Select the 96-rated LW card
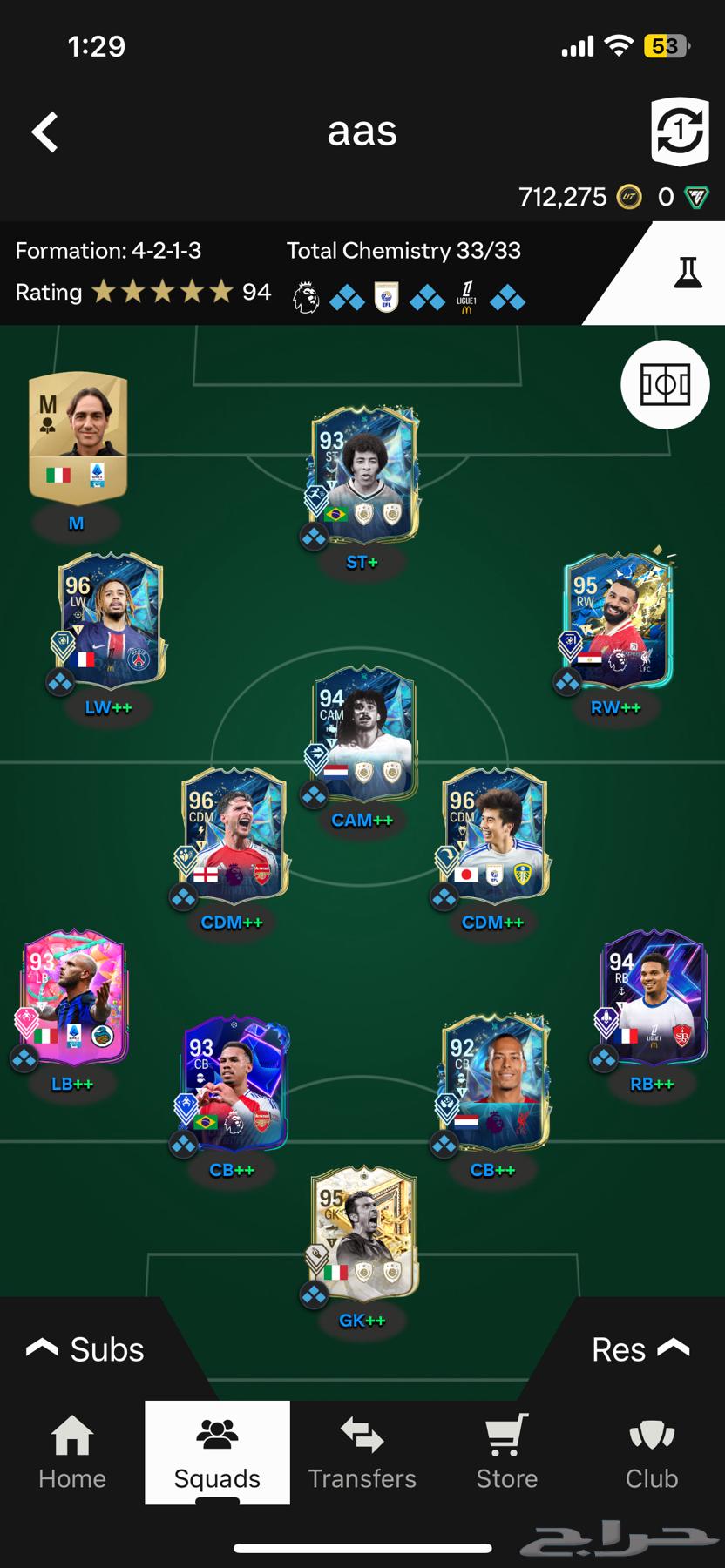 pyautogui.click(x=109, y=620)
